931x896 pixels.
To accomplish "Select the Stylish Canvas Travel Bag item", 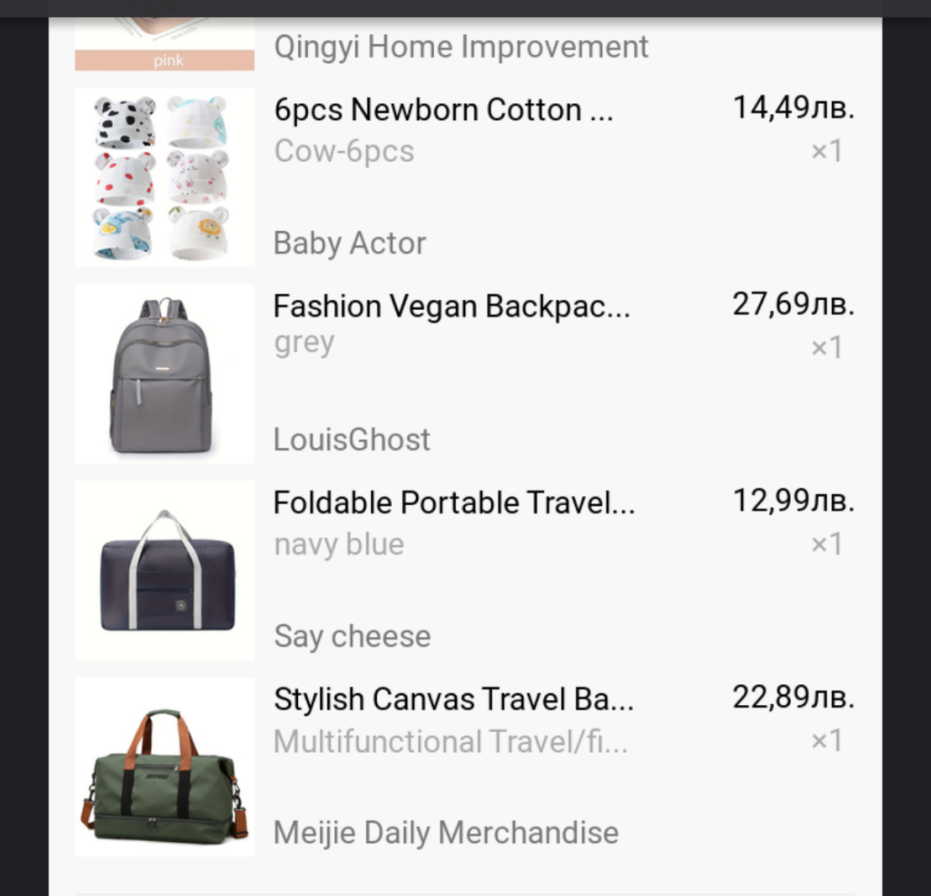I will [x=453, y=698].
